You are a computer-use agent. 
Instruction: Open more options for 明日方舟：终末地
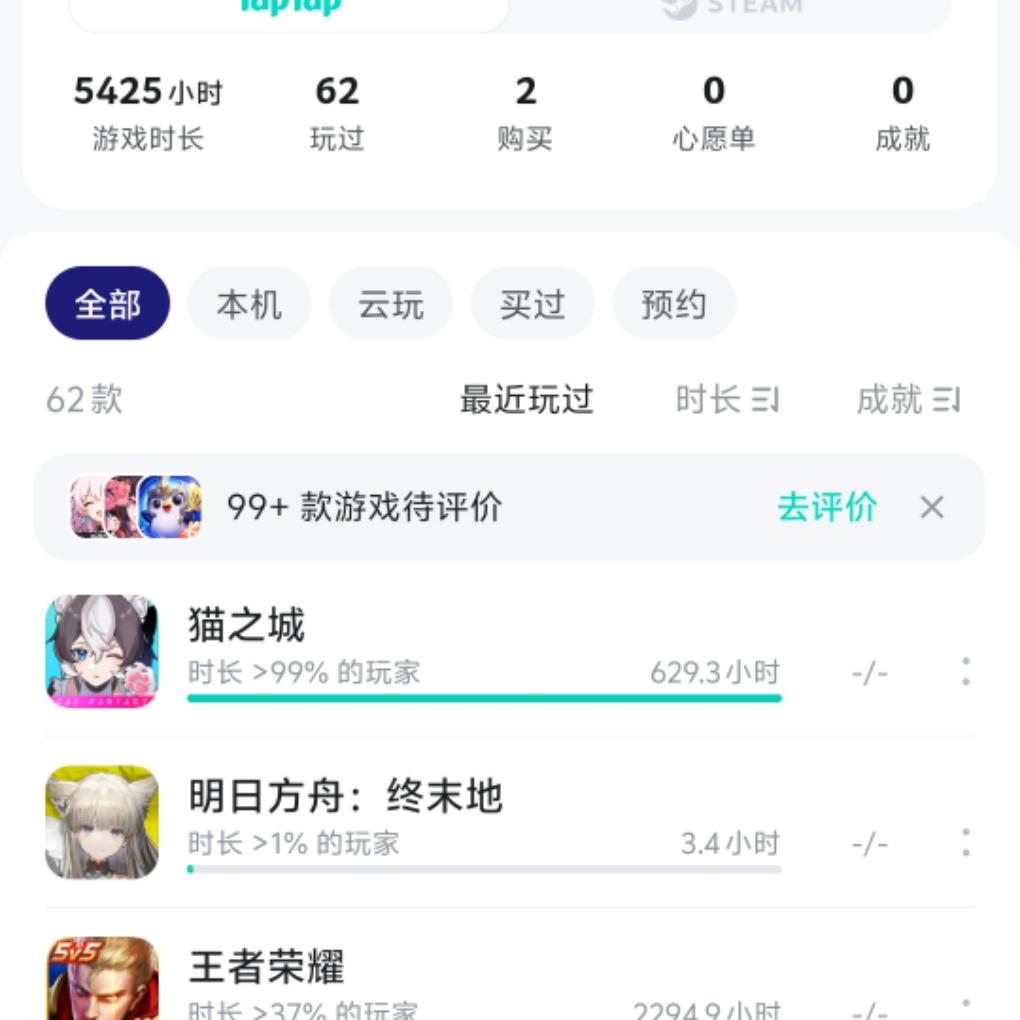click(966, 842)
